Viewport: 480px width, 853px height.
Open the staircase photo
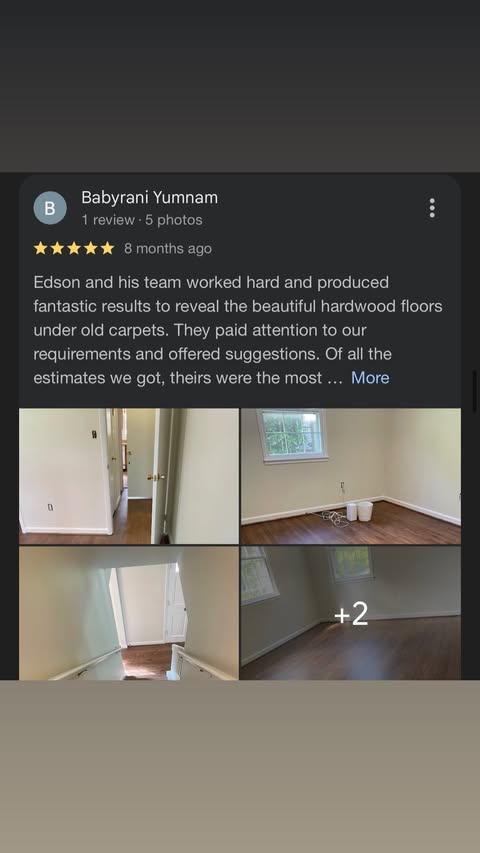129,613
